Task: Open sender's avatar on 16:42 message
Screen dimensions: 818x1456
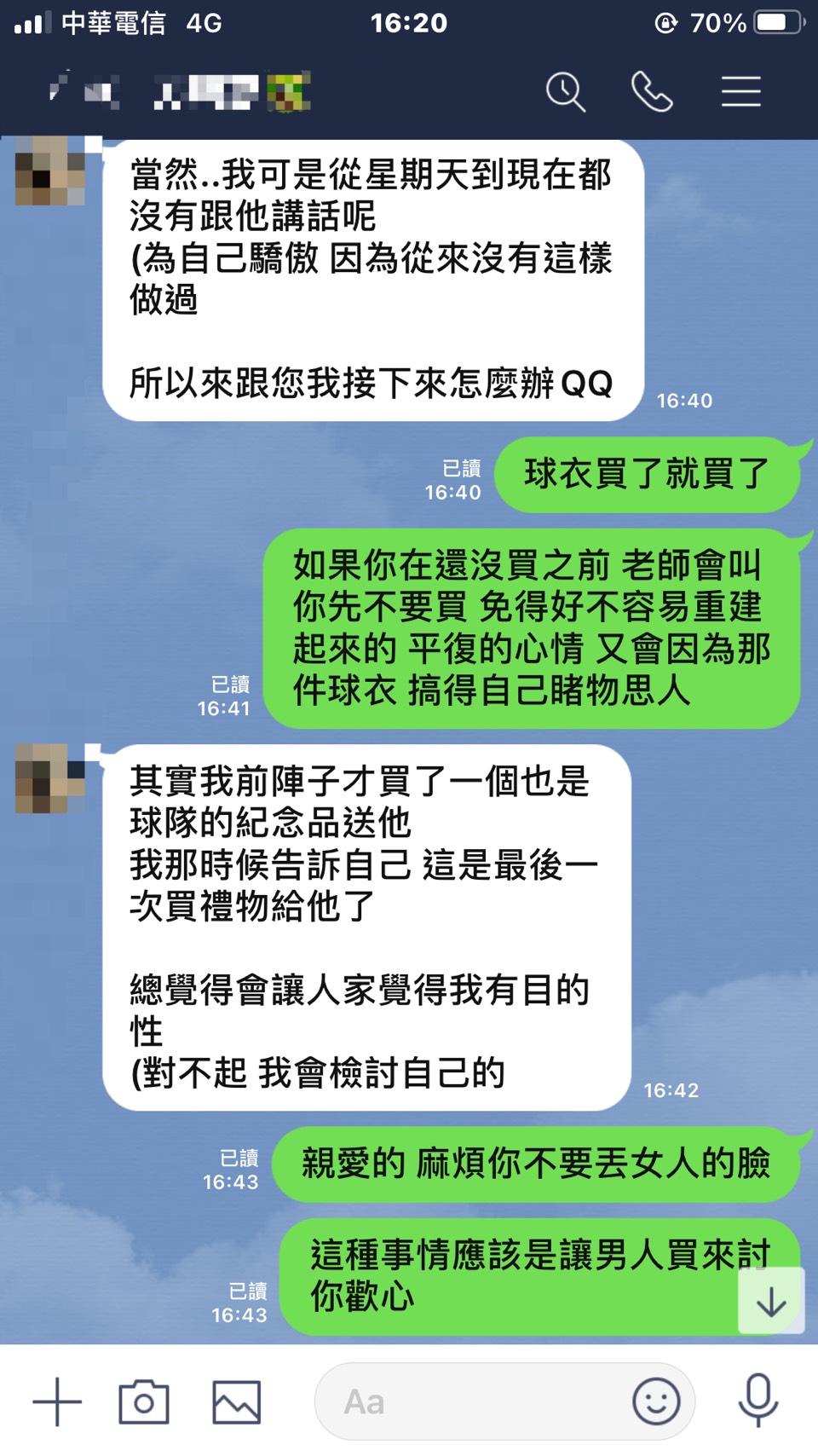Action: point(50,777)
